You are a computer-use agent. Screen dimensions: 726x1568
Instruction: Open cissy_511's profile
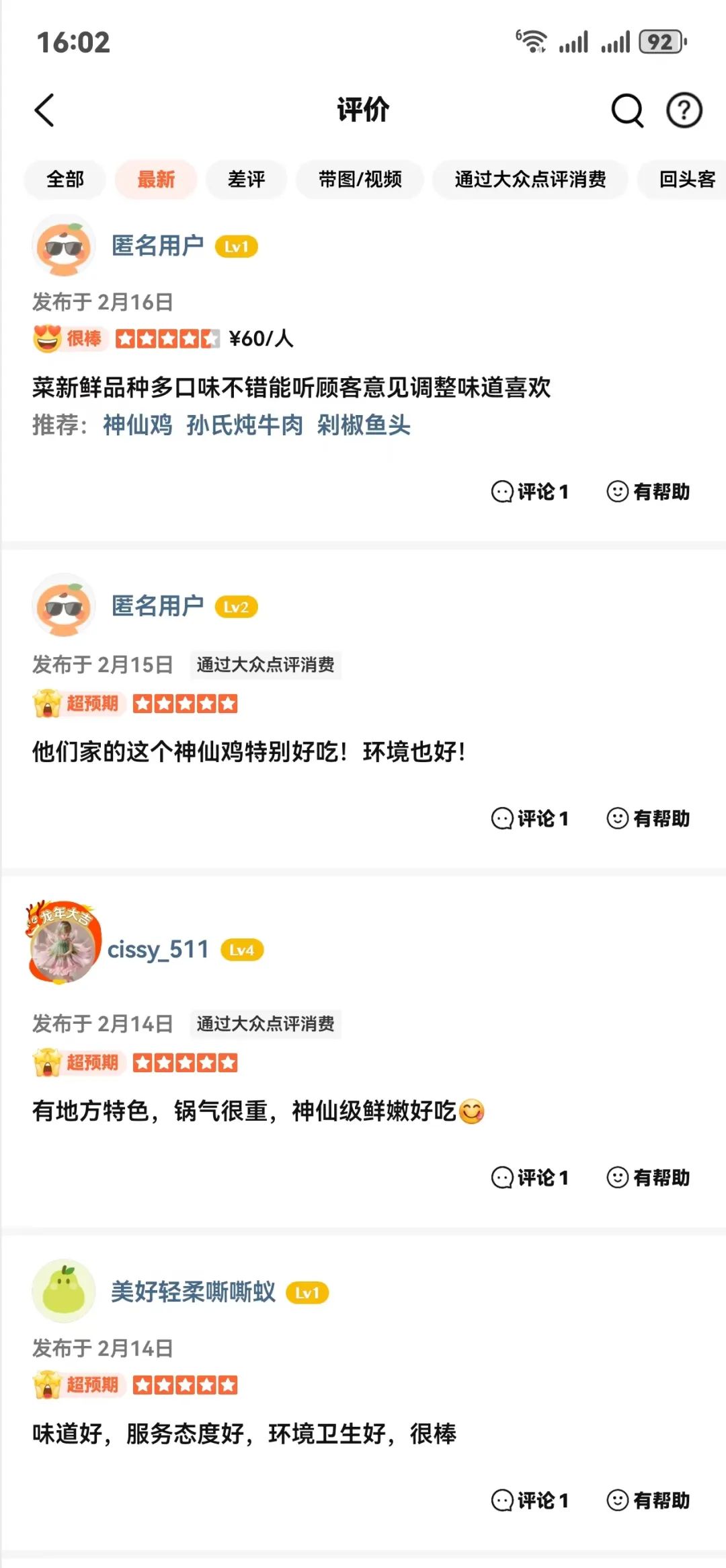pos(157,949)
